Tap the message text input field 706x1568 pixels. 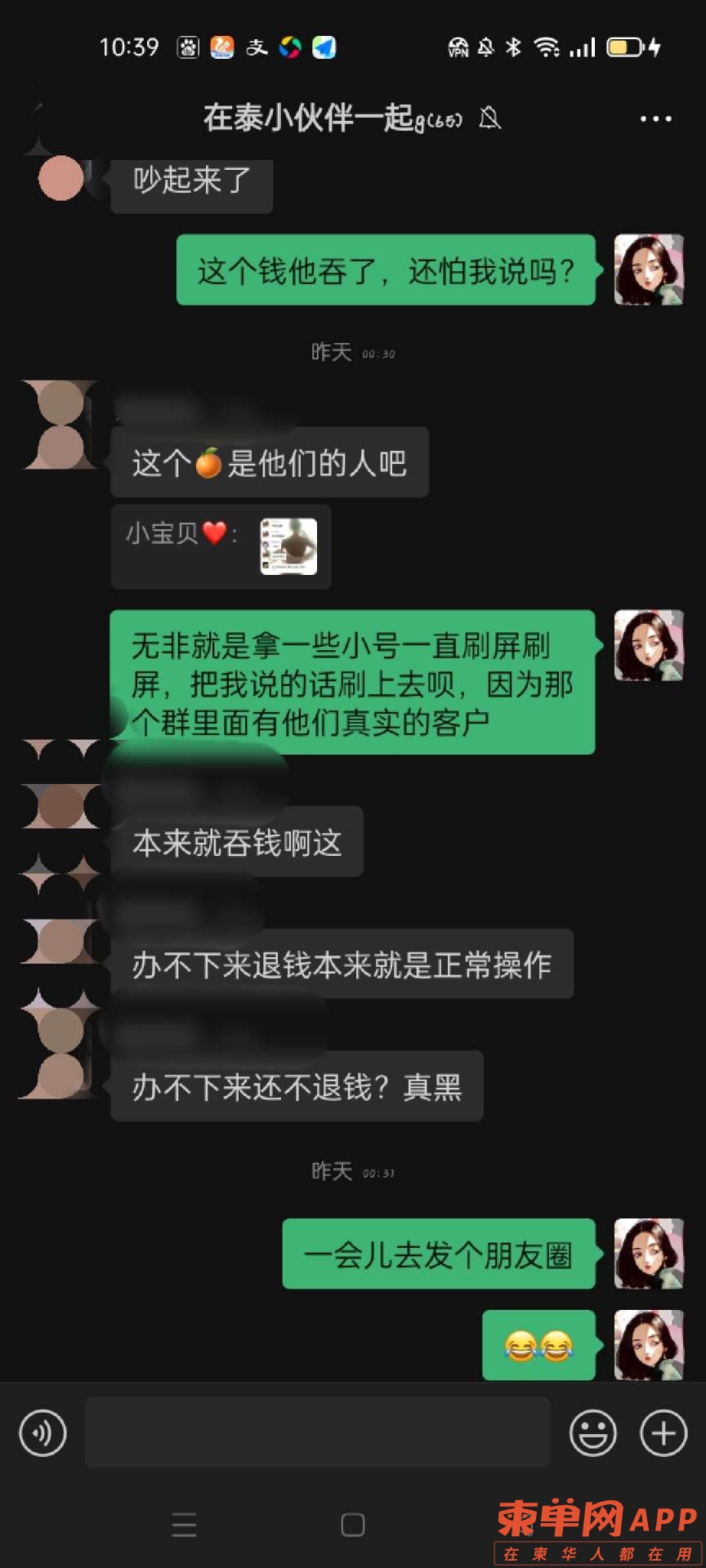click(x=317, y=1432)
